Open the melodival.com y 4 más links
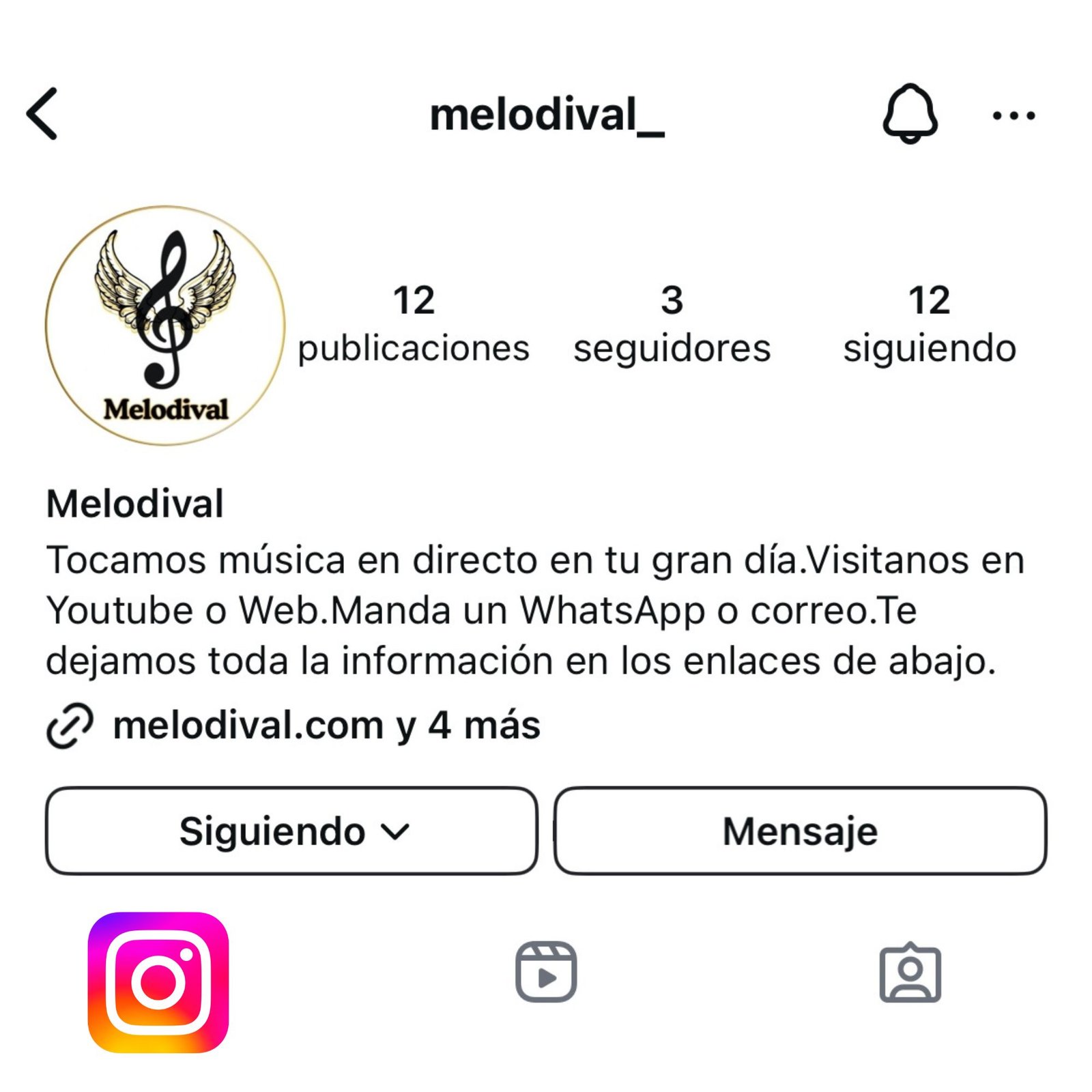This screenshot has height=1092, width=1092. (326, 725)
